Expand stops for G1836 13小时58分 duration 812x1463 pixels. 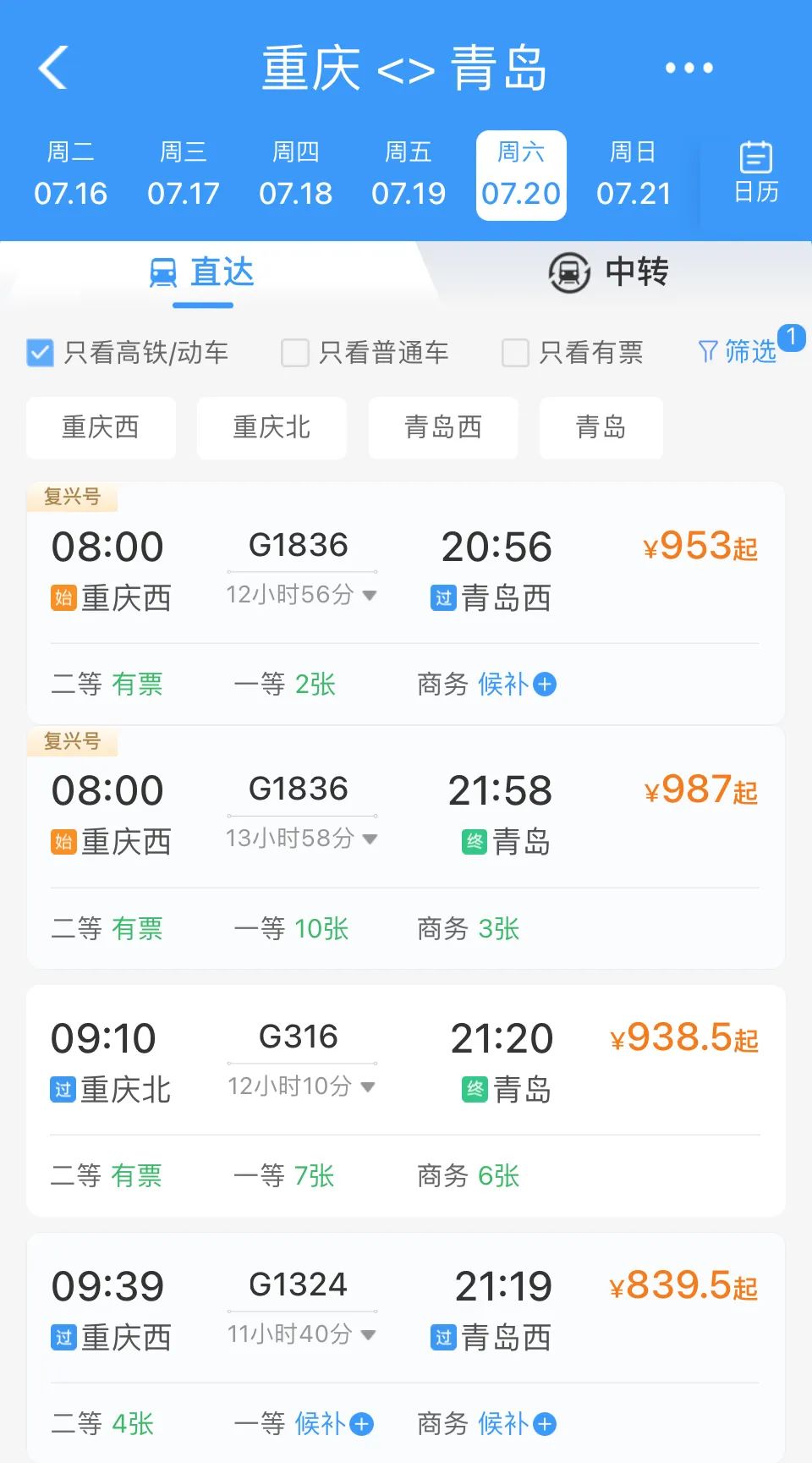[301, 839]
